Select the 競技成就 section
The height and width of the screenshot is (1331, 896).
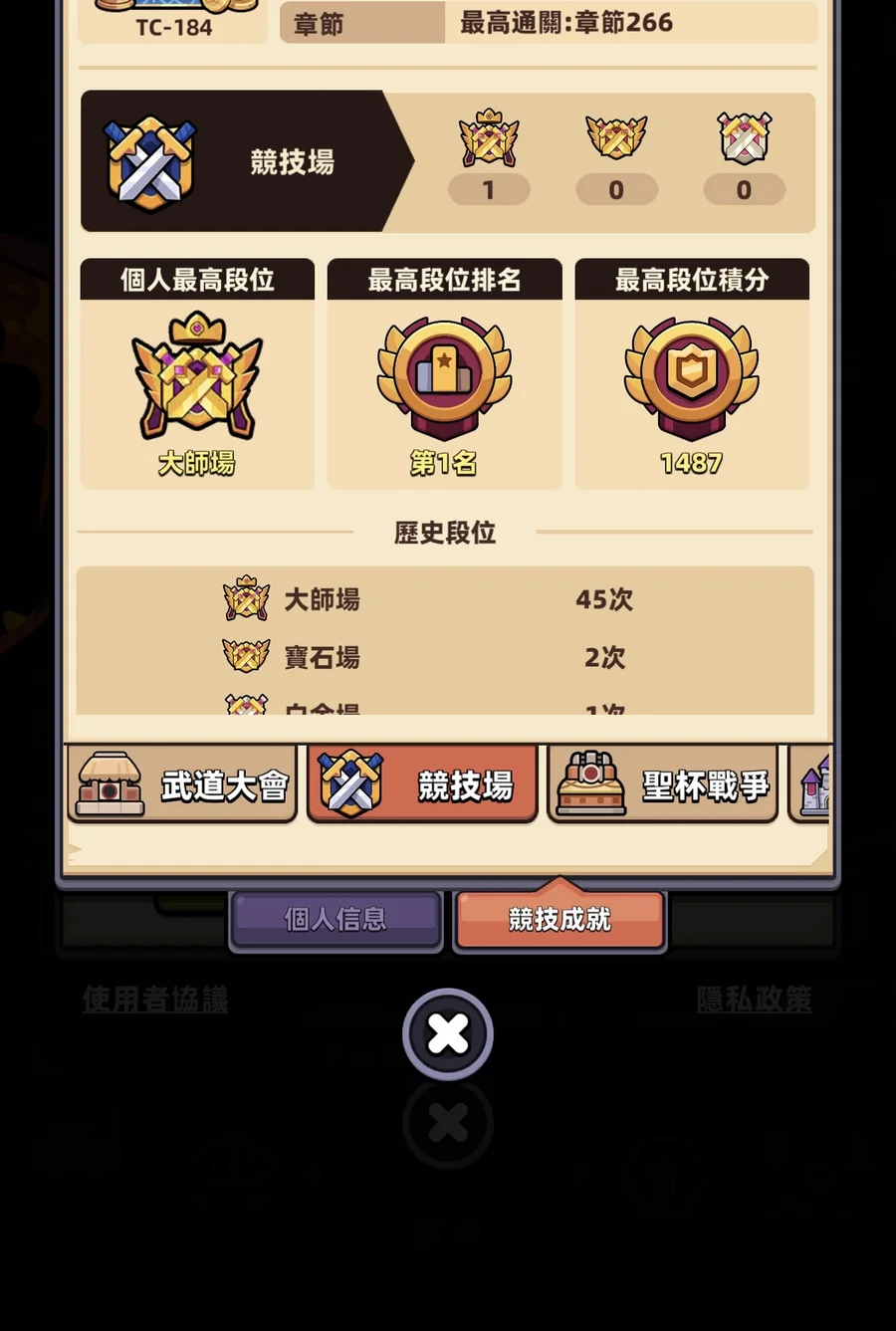coord(560,920)
